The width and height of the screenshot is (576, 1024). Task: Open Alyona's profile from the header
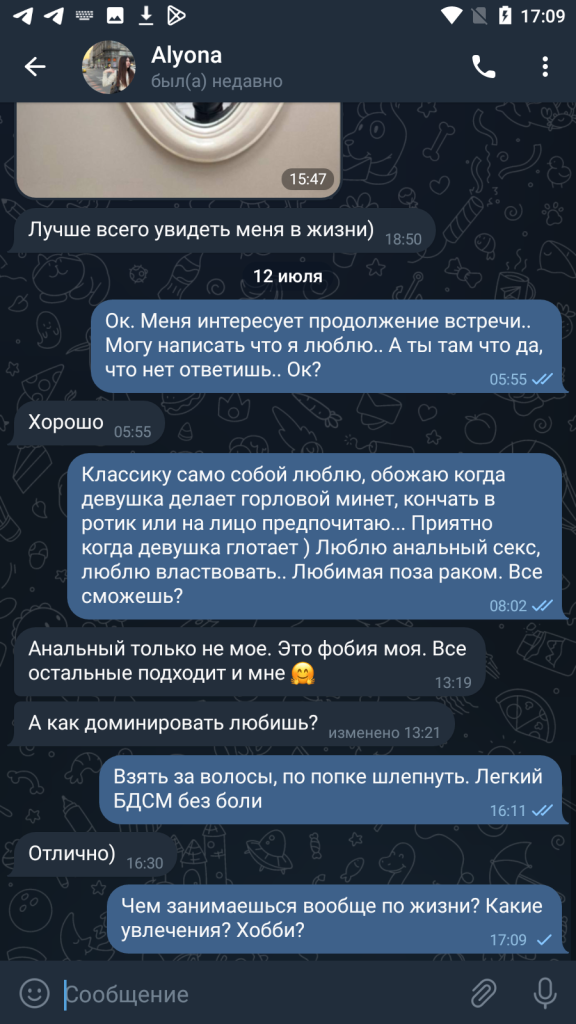click(x=185, y=67)
